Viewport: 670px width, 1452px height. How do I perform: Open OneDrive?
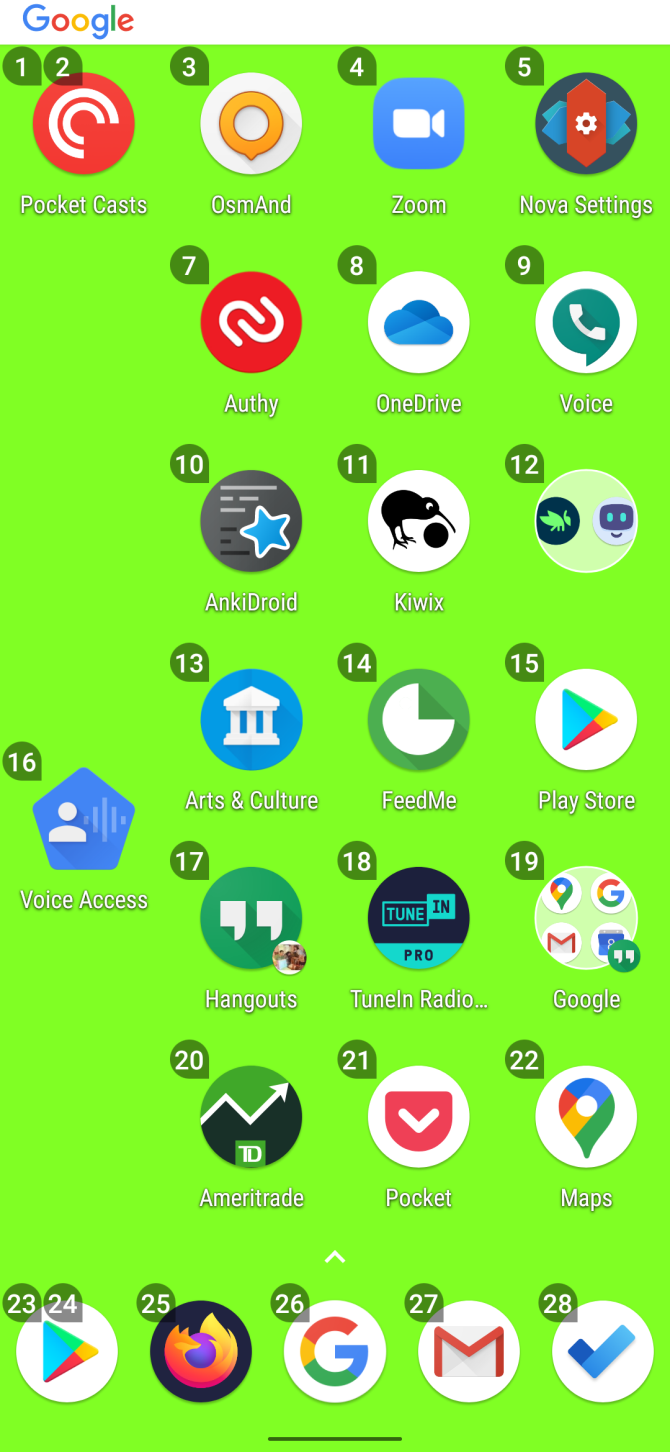click(418, 323)
